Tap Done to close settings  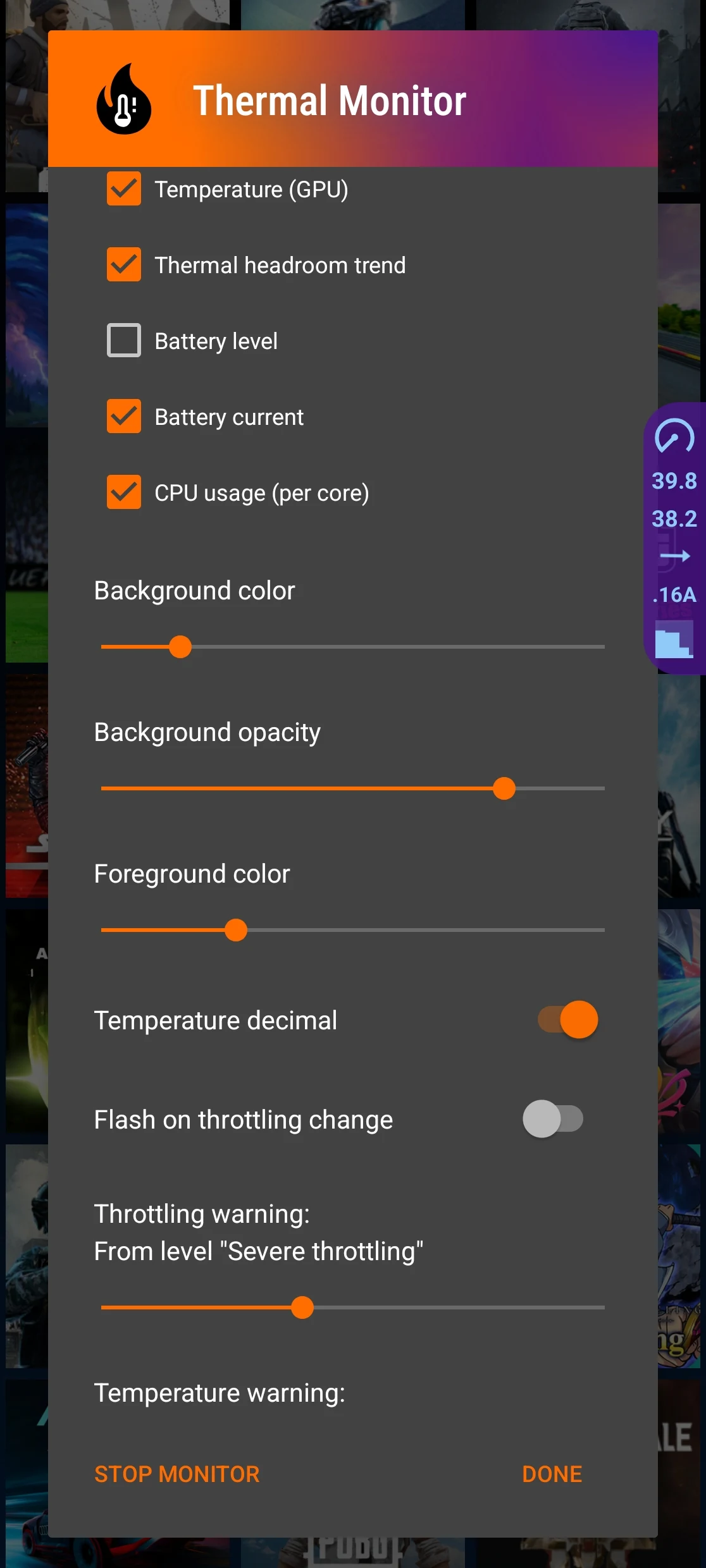pos(552,1474)
